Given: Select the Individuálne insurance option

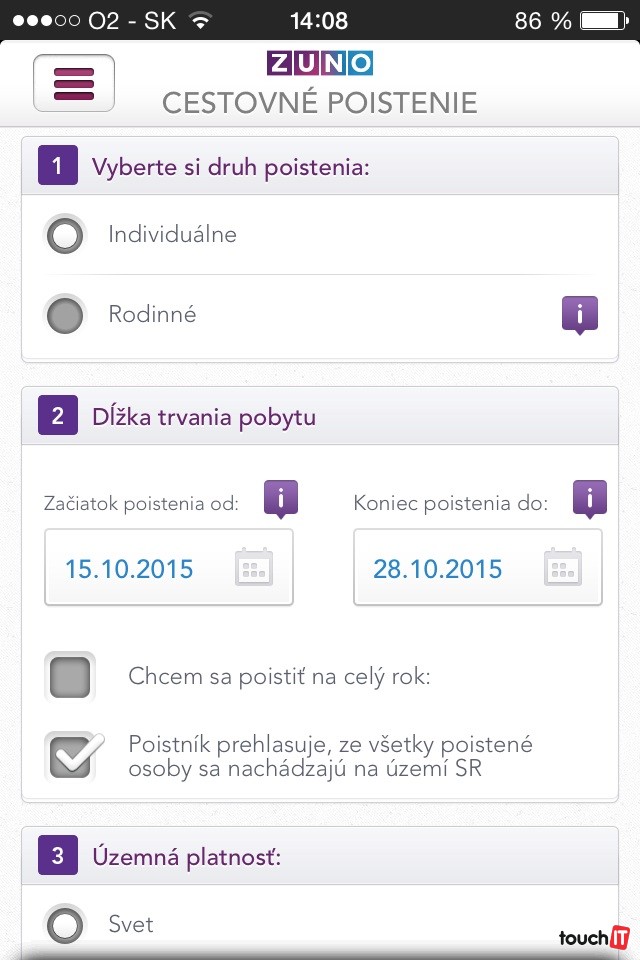Looking at the screenshot, I should tap(66, 236).
